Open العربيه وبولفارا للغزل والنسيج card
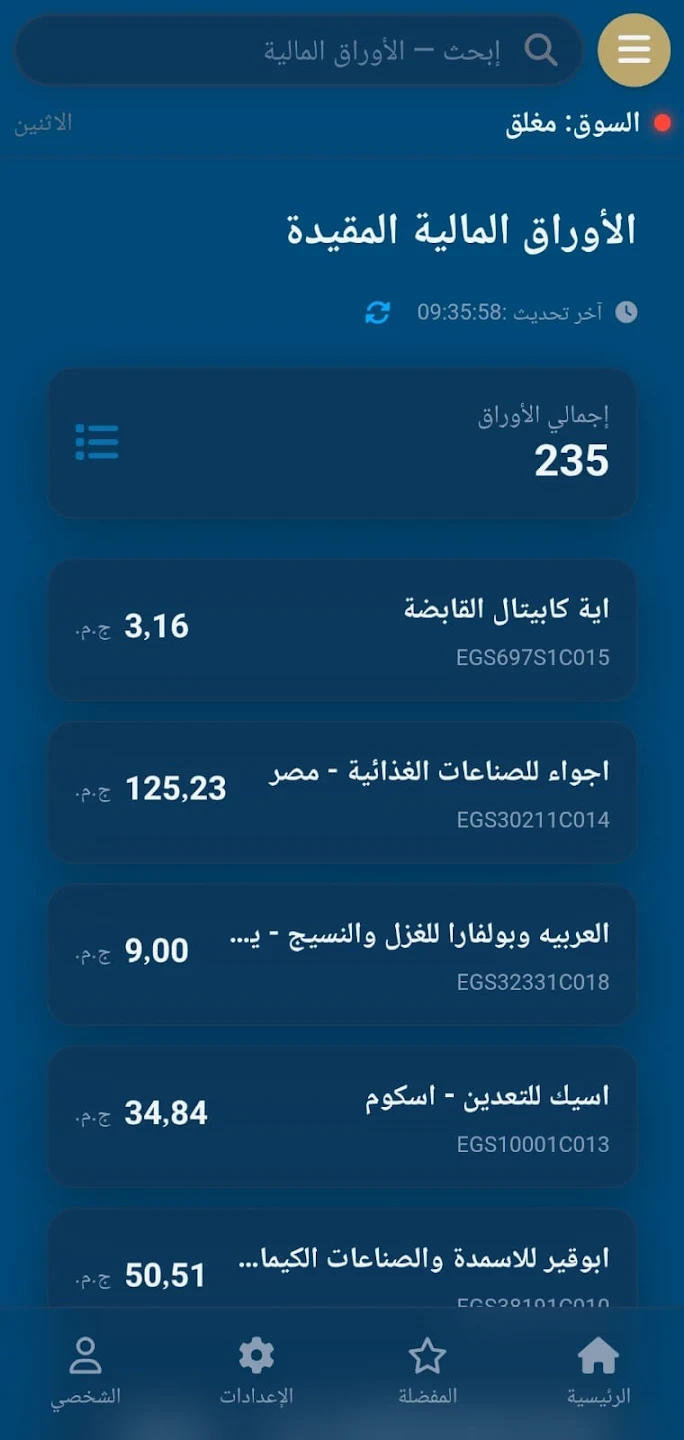The height and width of the screenshot is (1440, 684). click(342, 954)
